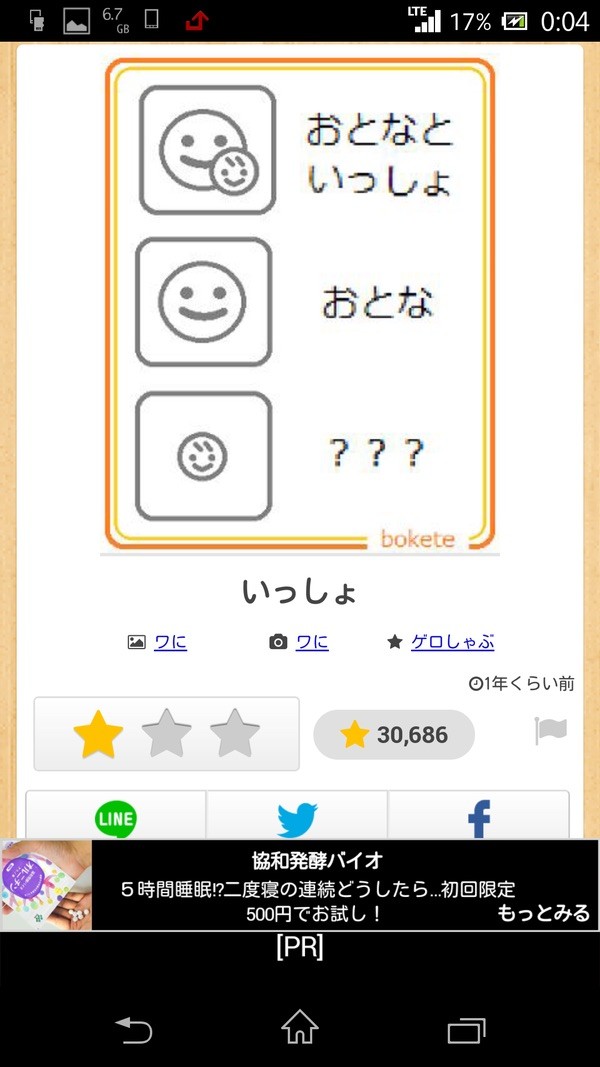The height and width of the screenshot is (1067, 600).
Task: Share this post on Facebook
Action: (479, 818)
